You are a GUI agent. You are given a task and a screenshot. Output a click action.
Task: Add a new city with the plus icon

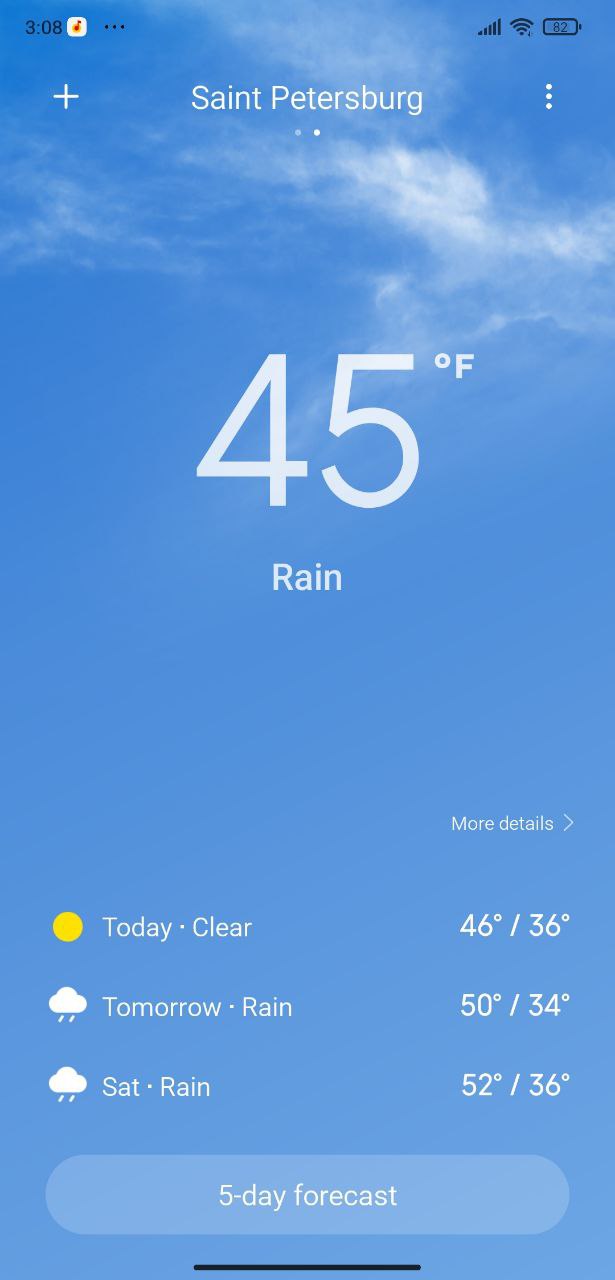pyautogui.click(x=66, y=97)
